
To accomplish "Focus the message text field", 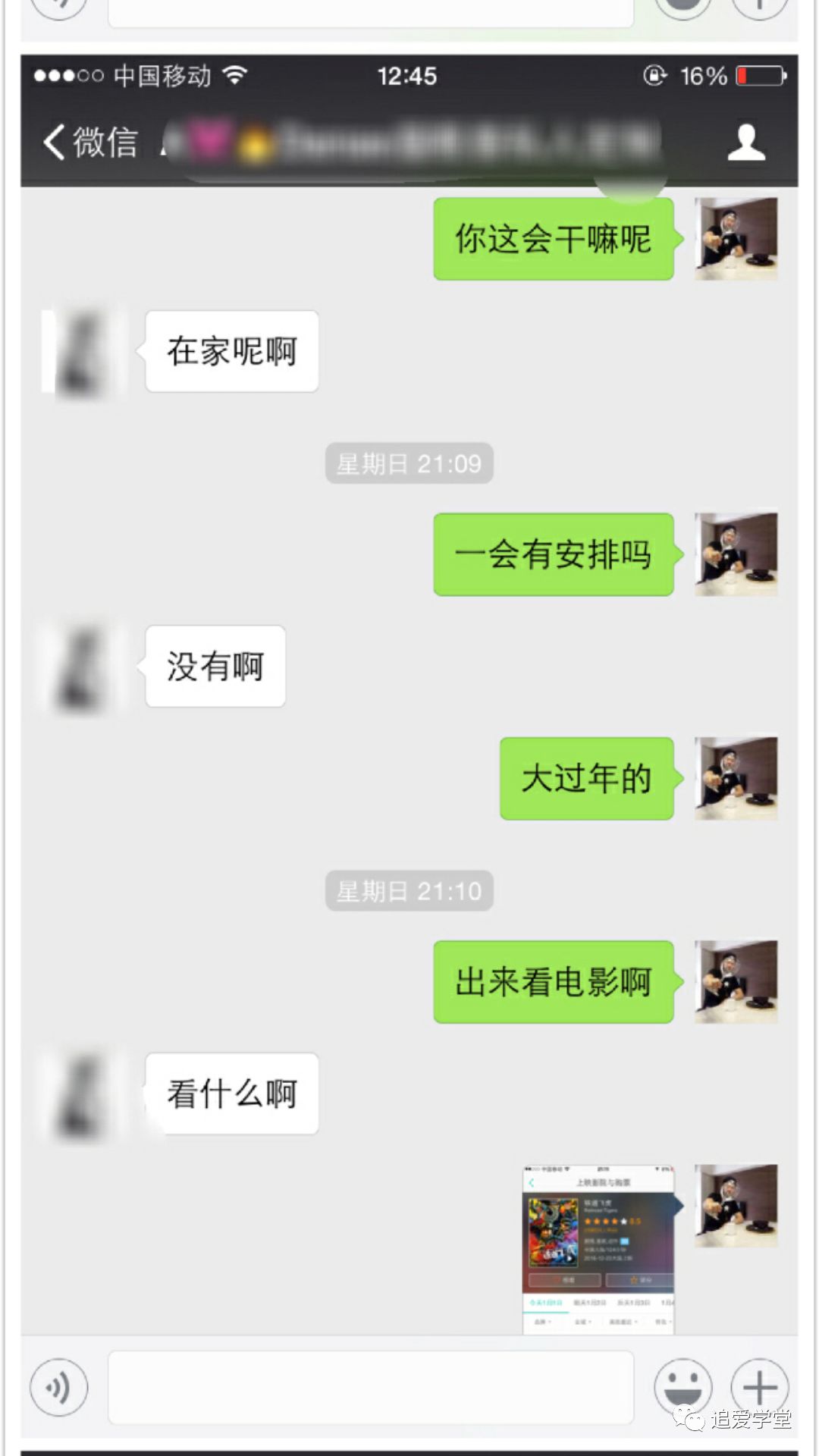I will pyautogui.click(x=370, y=1387).
